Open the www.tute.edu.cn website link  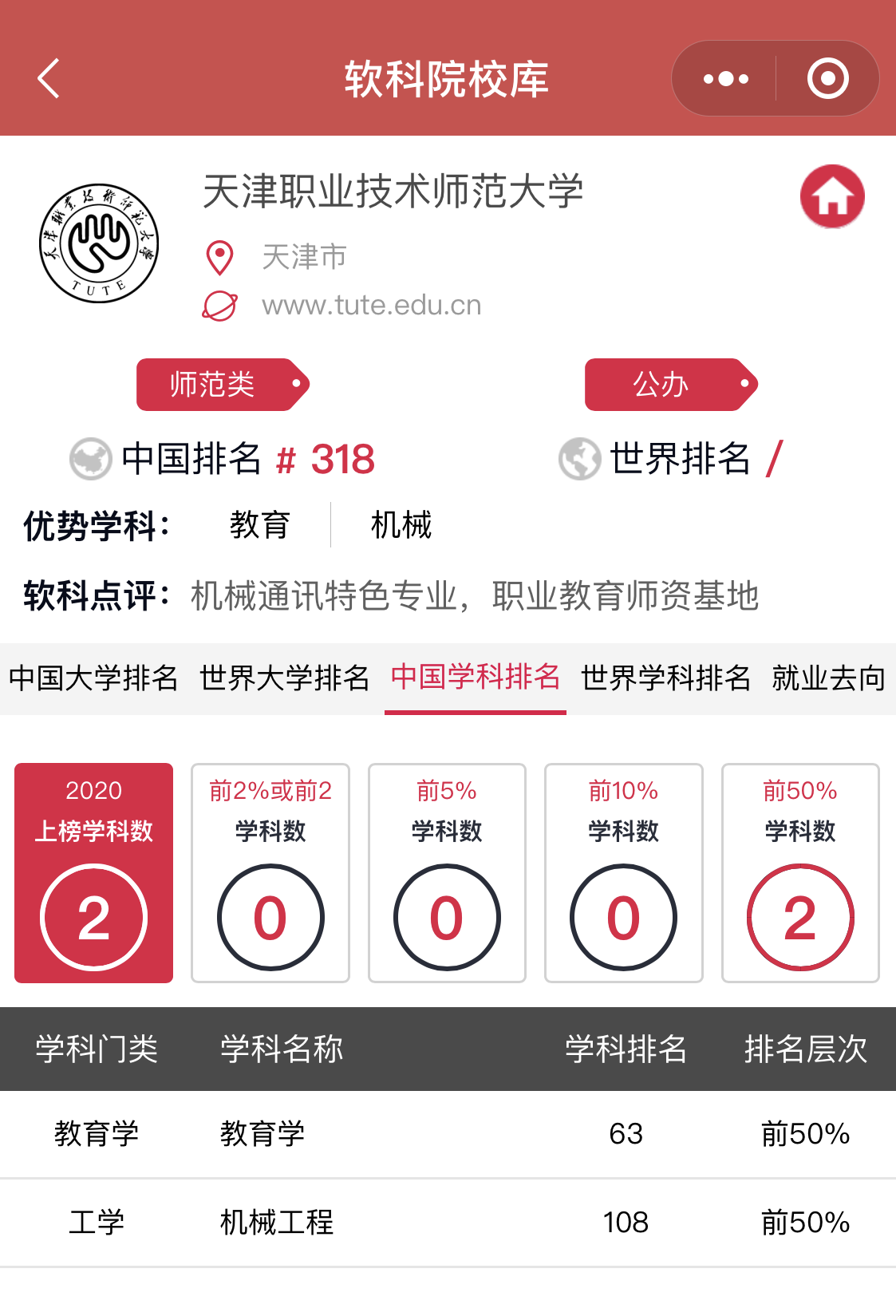click(x=371, y=305)
